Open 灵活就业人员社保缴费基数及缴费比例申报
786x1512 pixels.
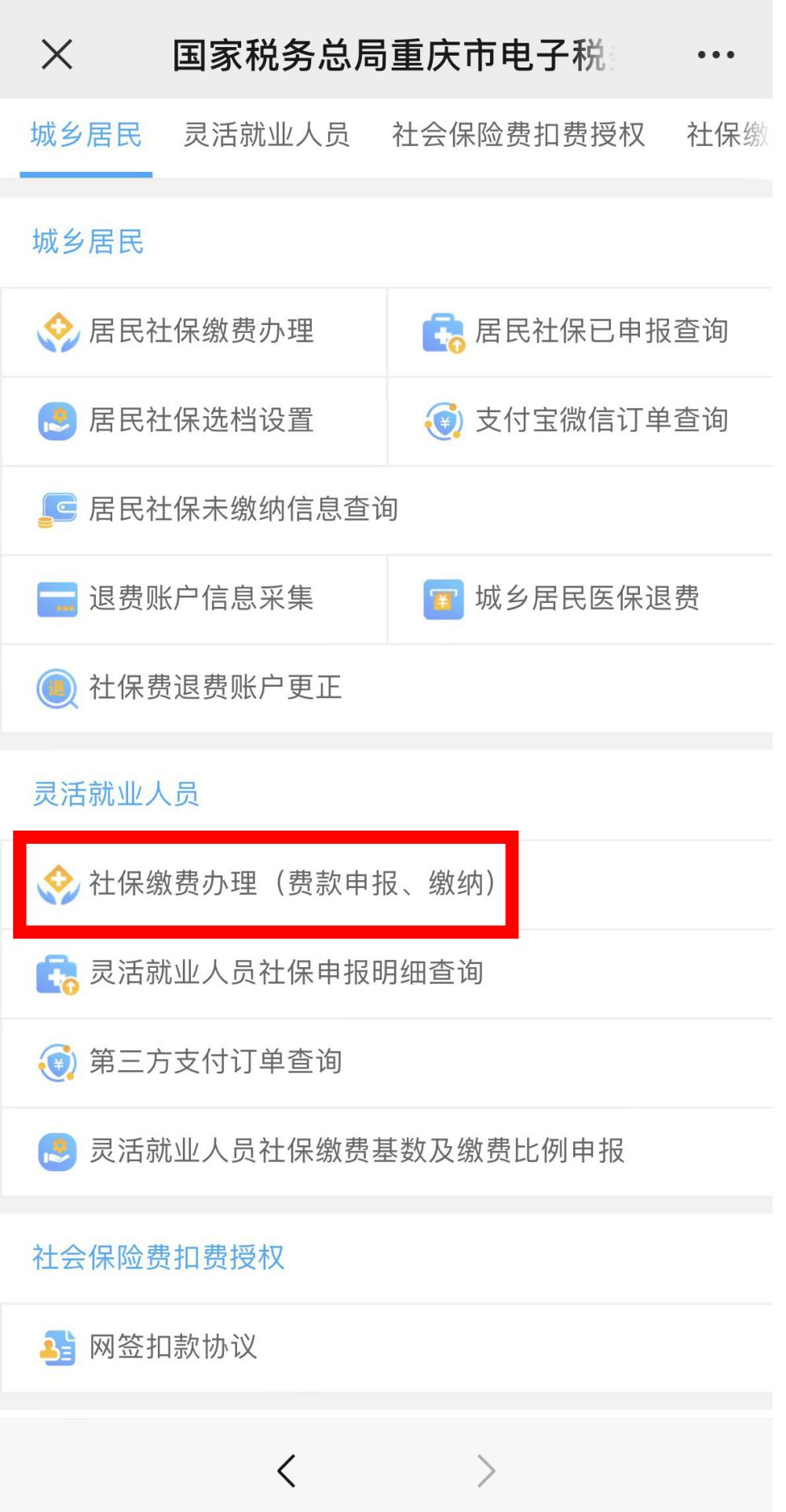[387, 1152]
